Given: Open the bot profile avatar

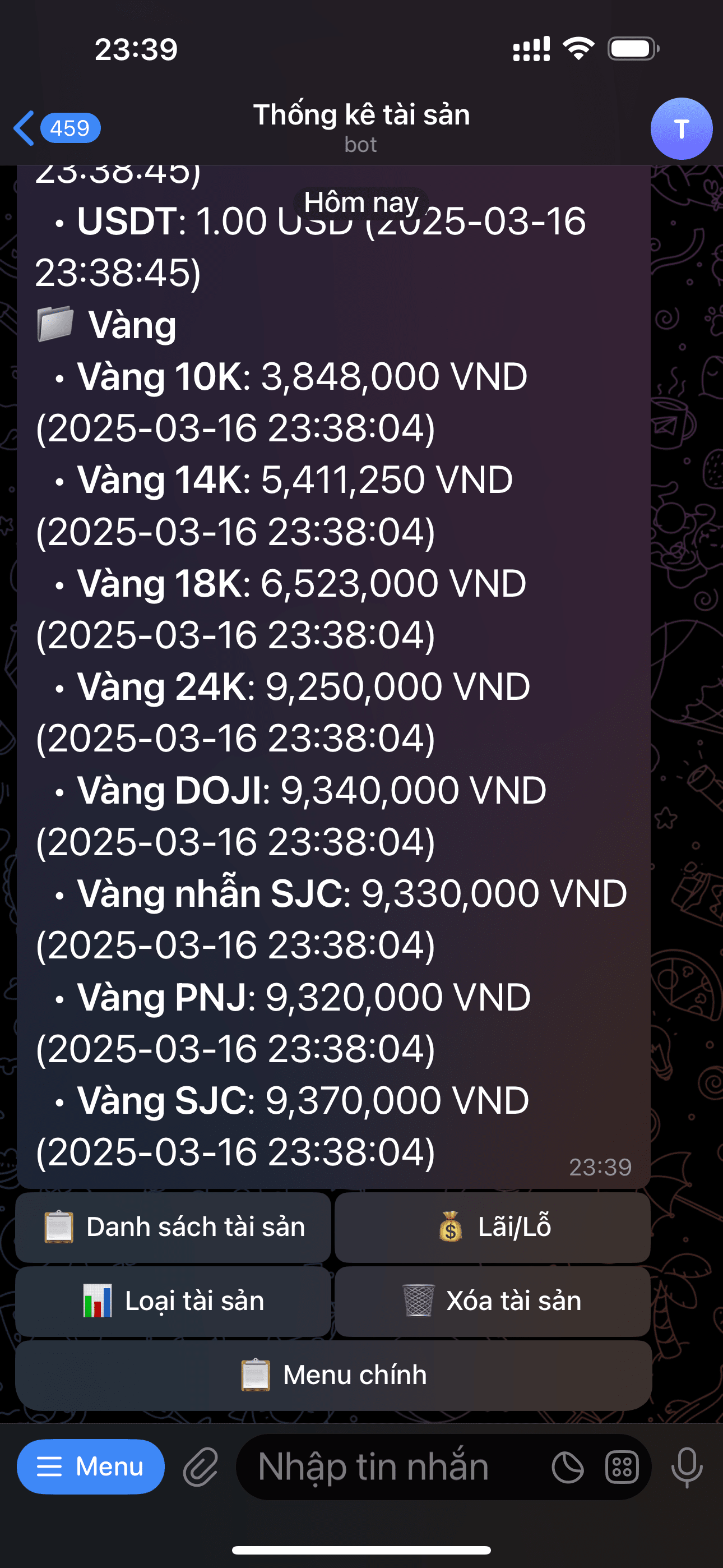Looking at the screenshot, I should [x=680, y=128].
